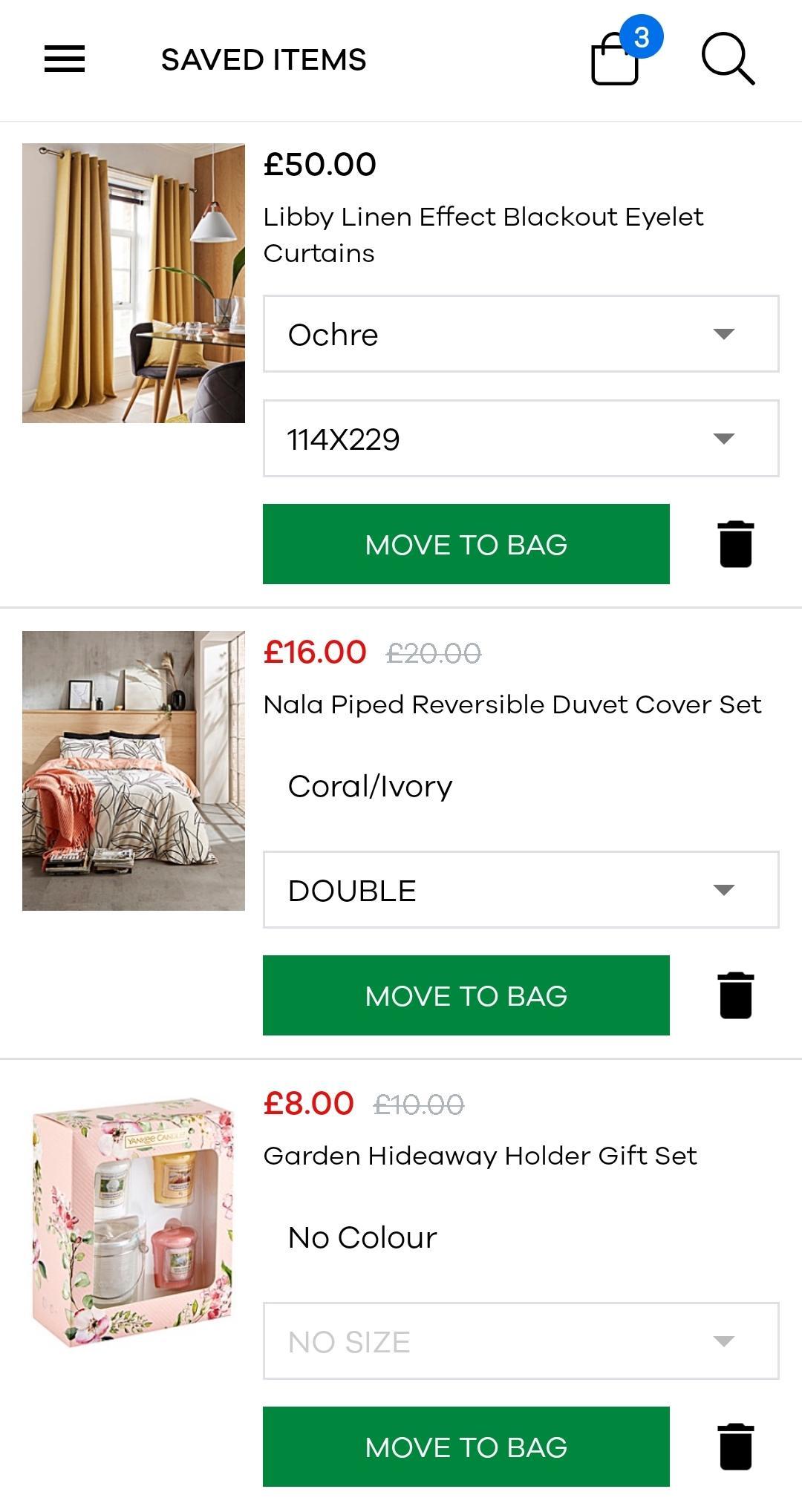
Task: Move Garden Hideaway gift set to bag
Action: click(x=466, y=1447)
